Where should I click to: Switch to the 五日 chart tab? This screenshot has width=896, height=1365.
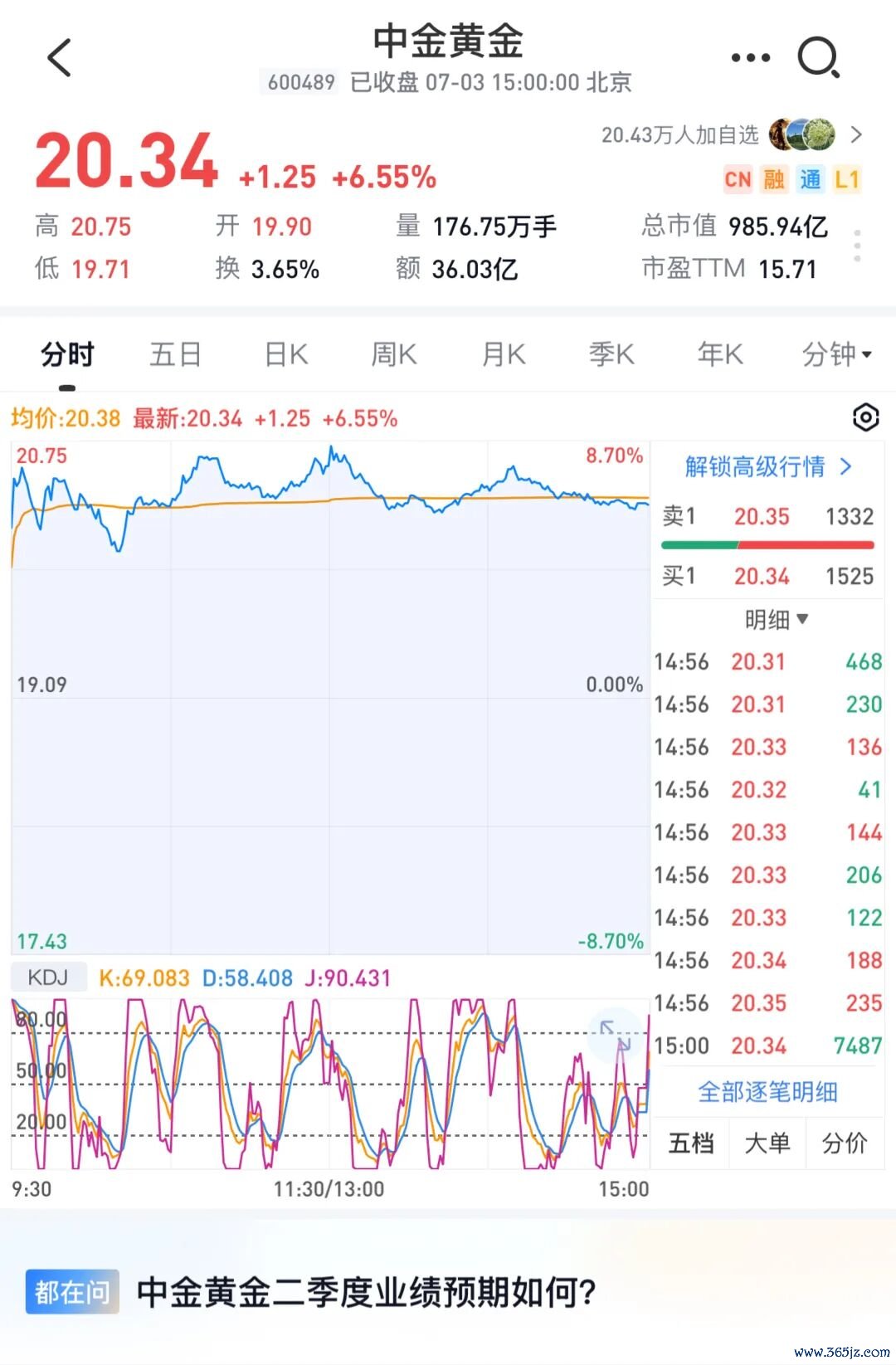pyautogui.click(x=175, y=354)
